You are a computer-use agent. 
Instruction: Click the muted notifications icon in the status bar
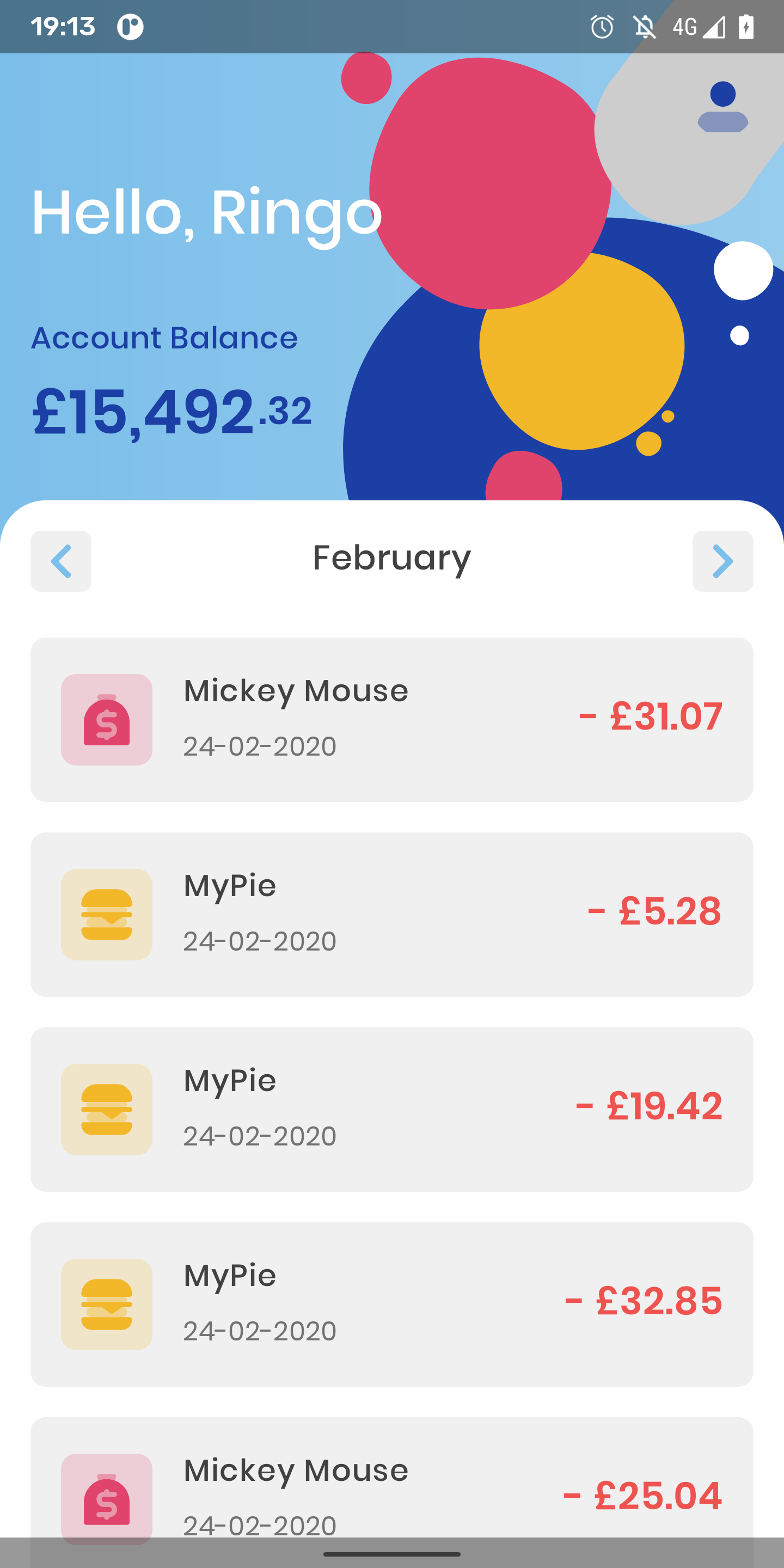644,26
